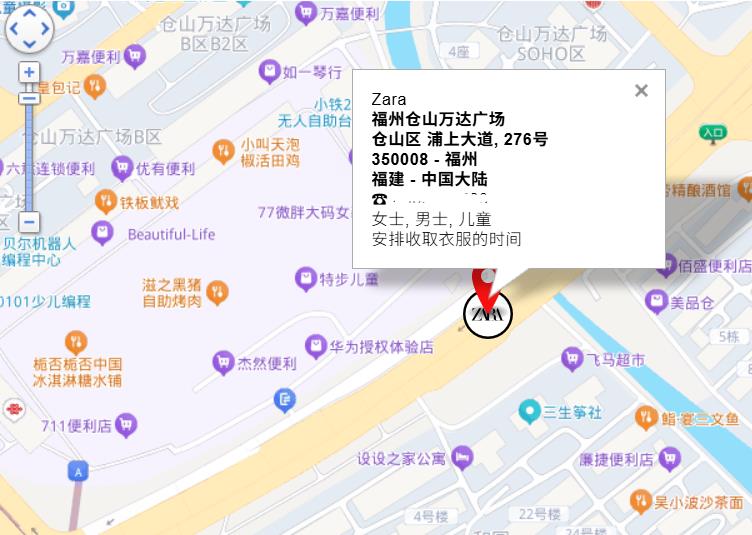Close the Zara store info popup

coord(641,91)
